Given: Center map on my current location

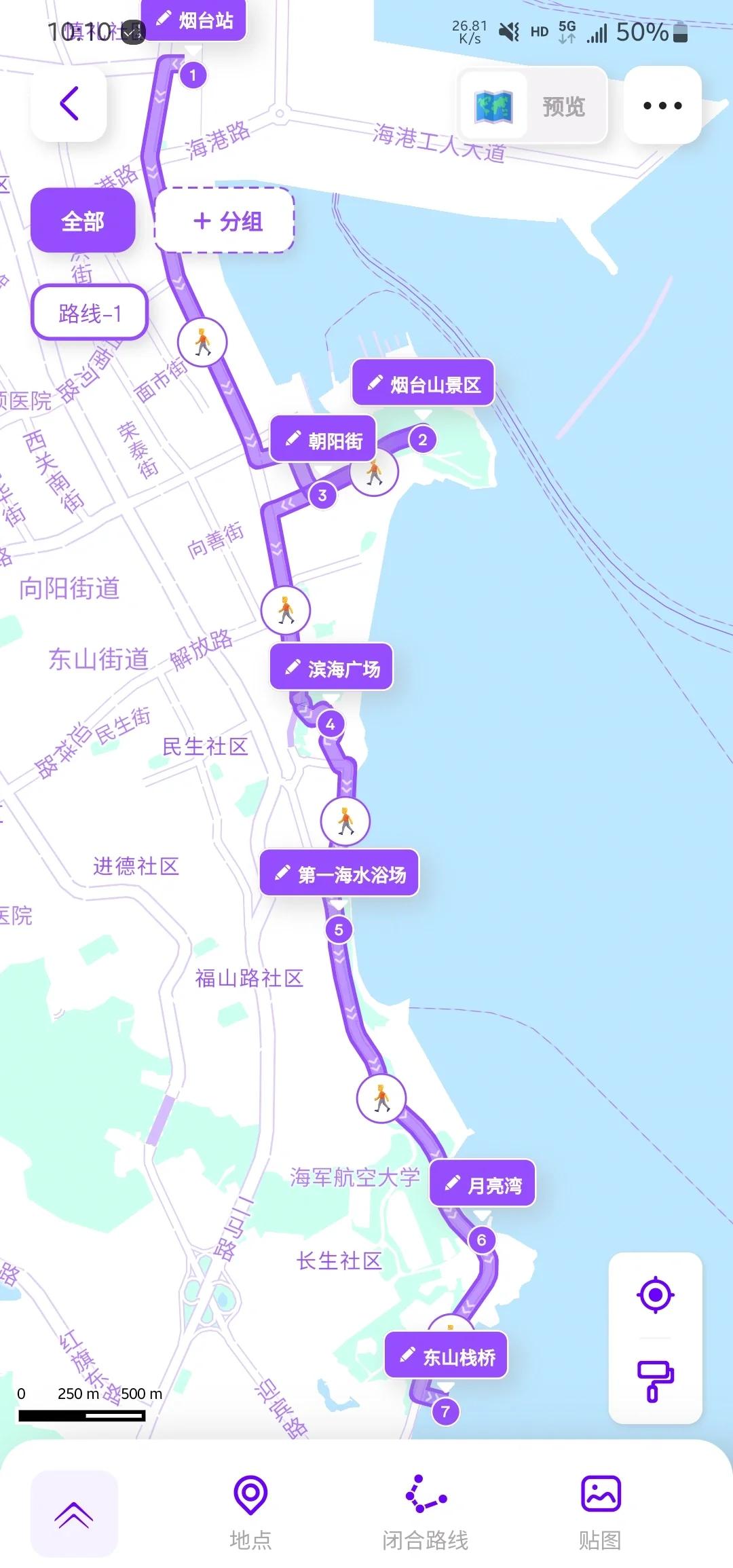Looking at the screenshot, I should pos(655,1294).
